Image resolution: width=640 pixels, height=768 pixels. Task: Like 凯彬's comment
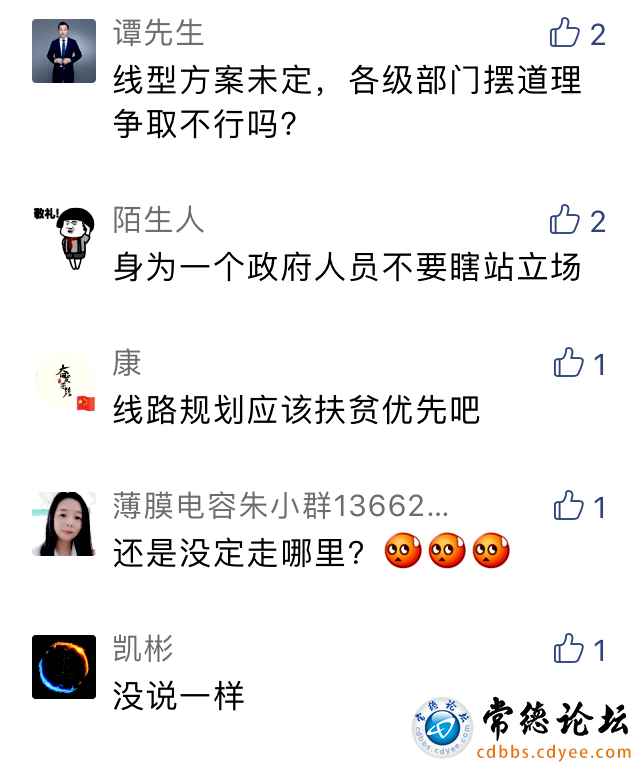pos(568,649)
